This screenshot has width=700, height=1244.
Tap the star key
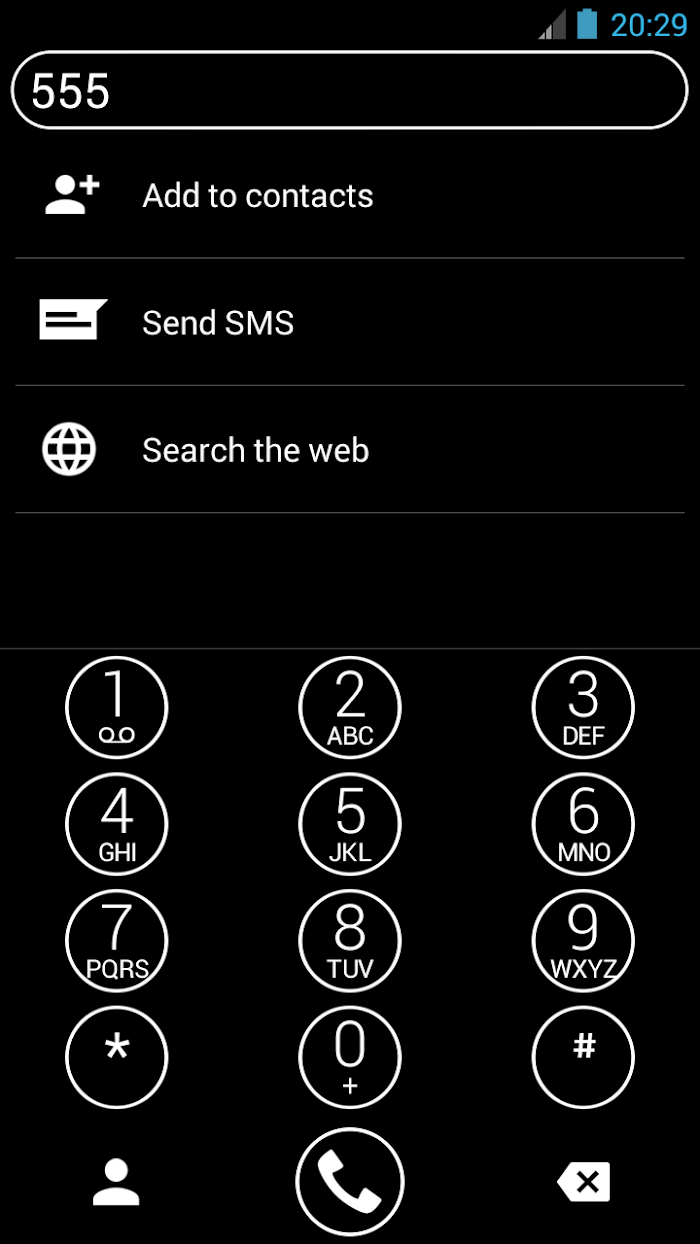click(x=117, y=1057)
